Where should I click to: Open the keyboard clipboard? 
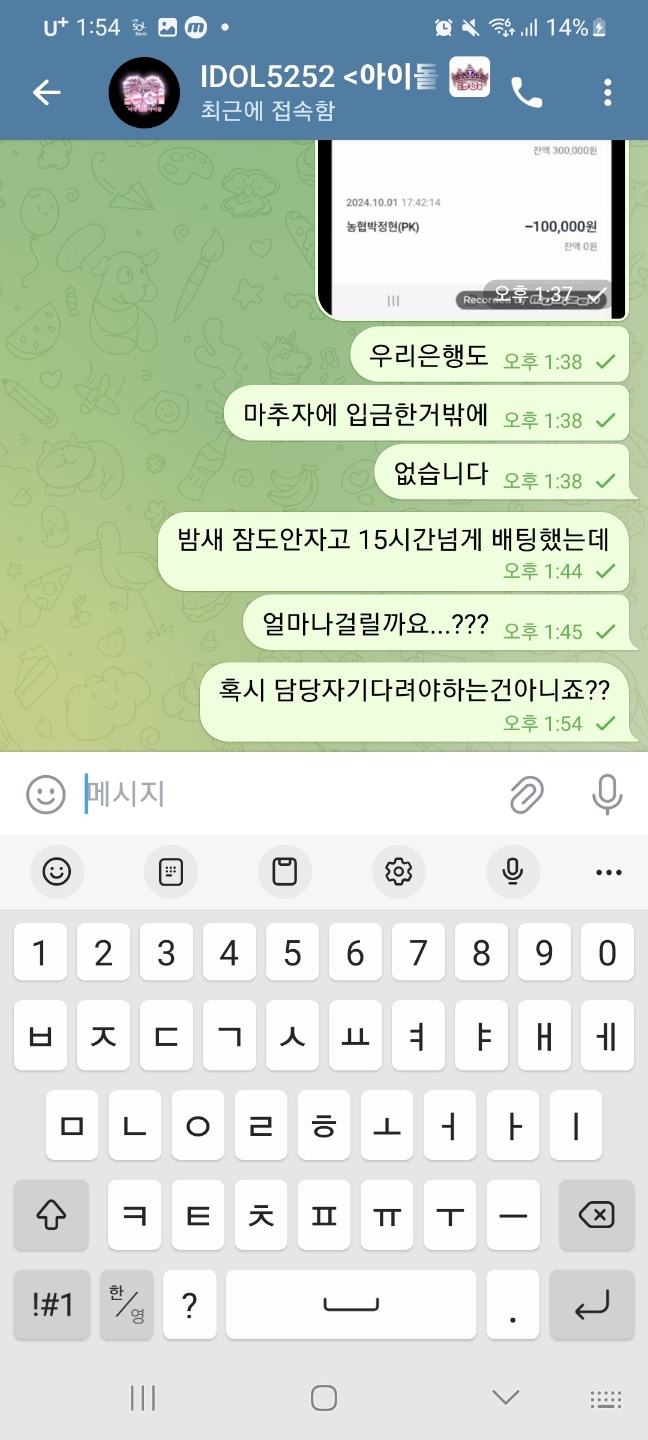coord(285,872)
